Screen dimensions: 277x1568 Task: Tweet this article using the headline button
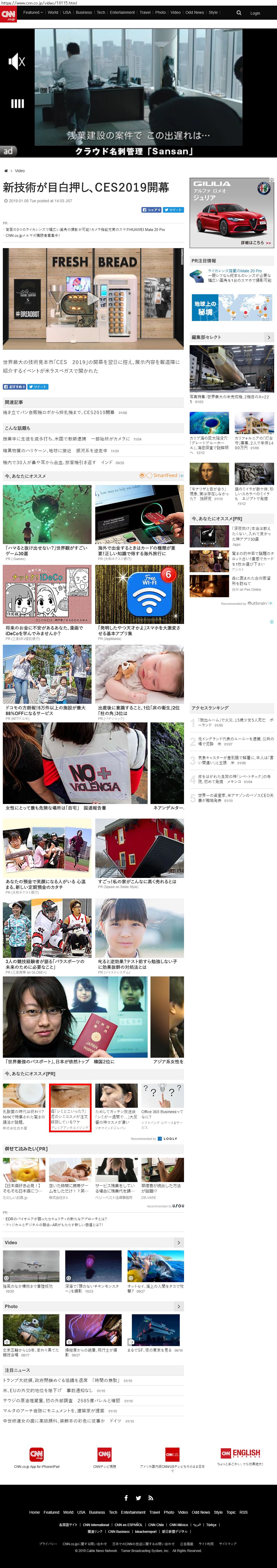coord(174,210)
